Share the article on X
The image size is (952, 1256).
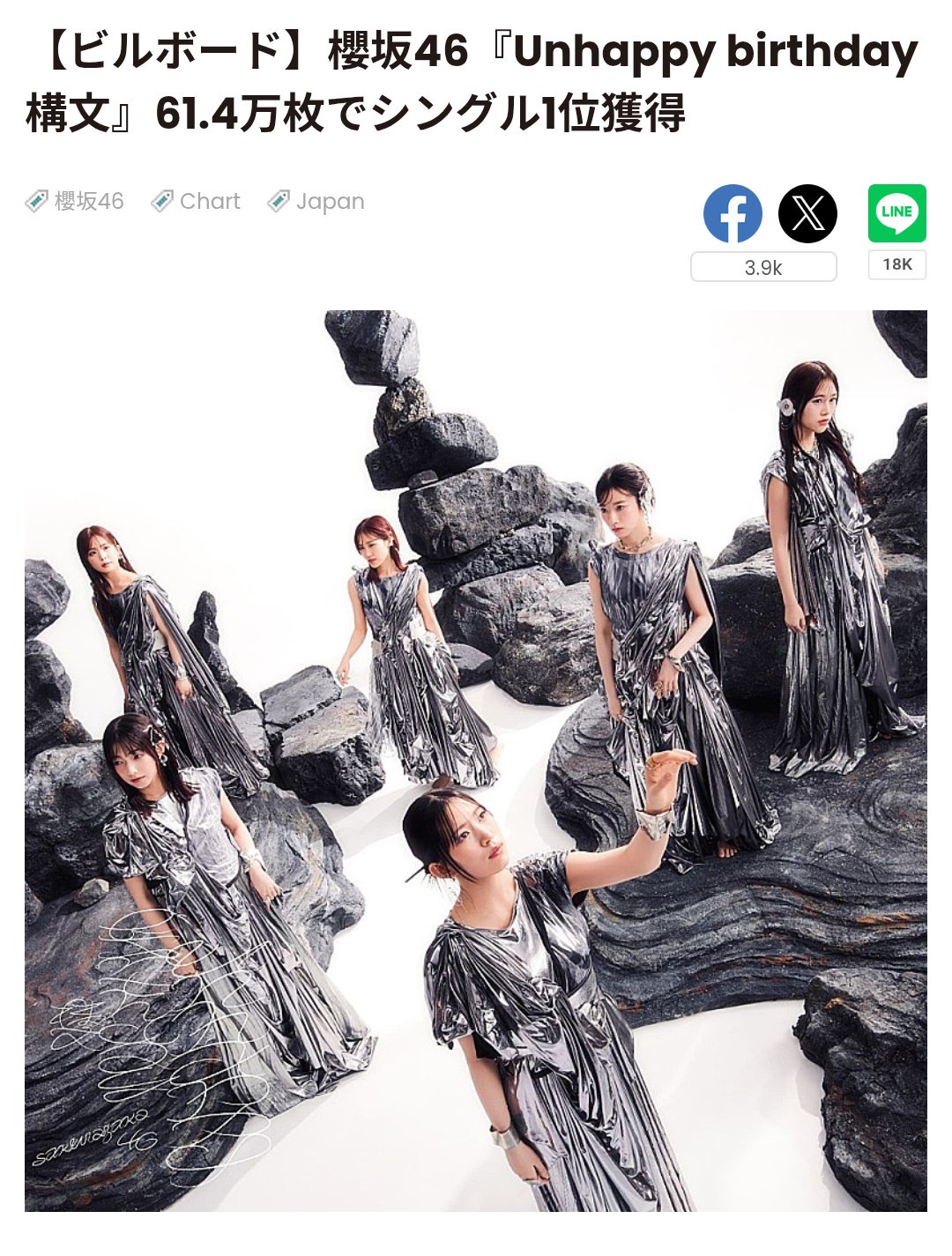pos(807,213)
